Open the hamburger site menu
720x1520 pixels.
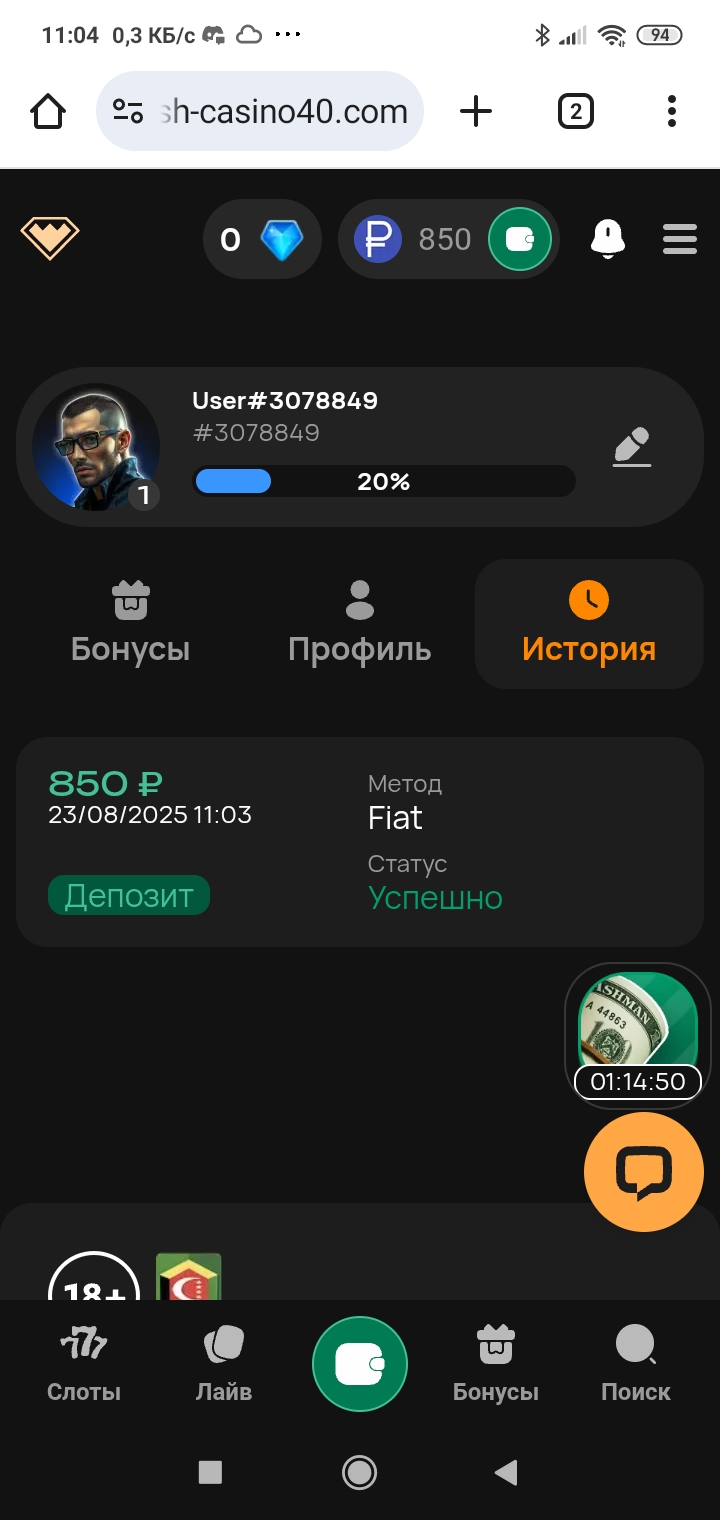[x=680, y=240]
